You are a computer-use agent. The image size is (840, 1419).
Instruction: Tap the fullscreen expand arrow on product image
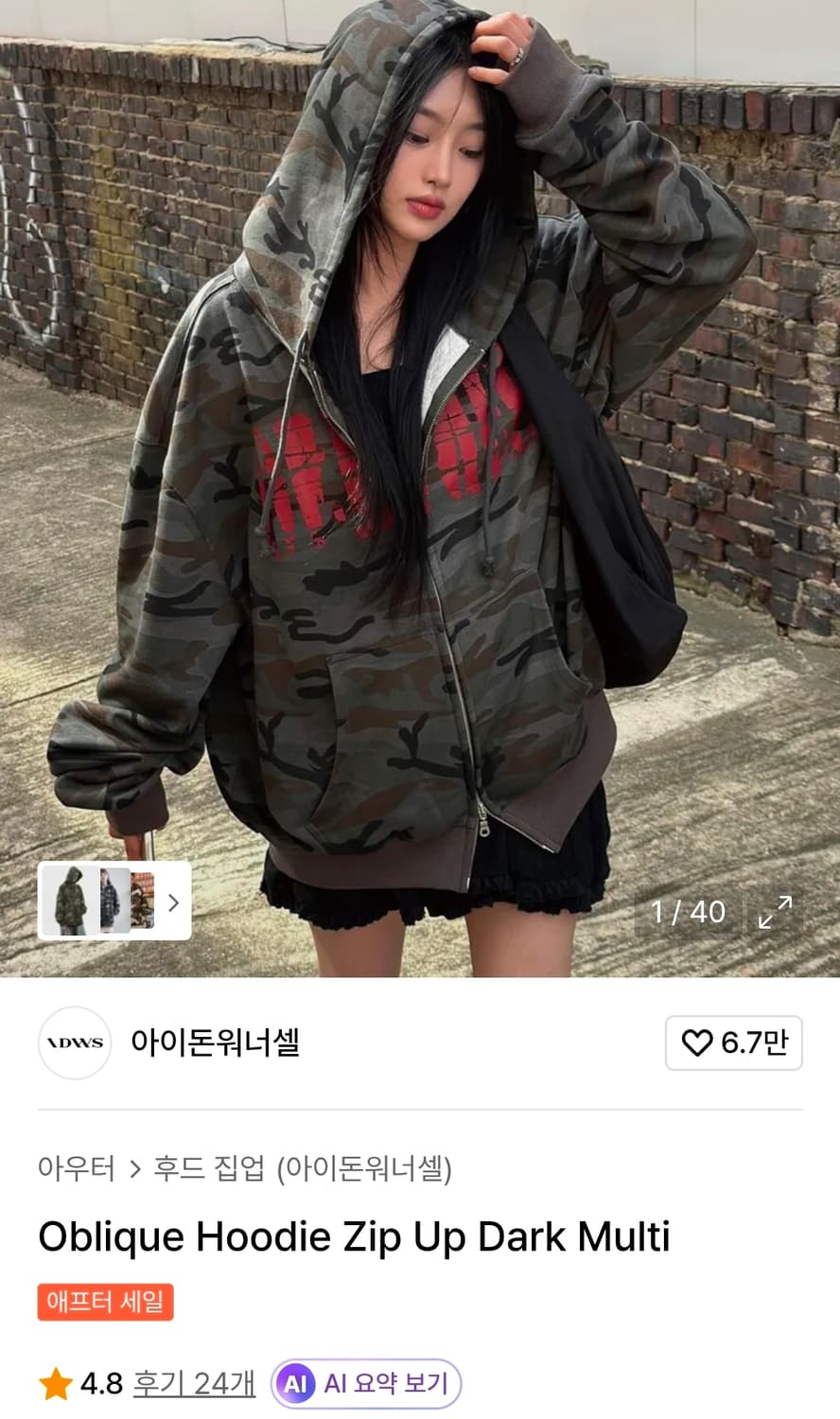773,912
